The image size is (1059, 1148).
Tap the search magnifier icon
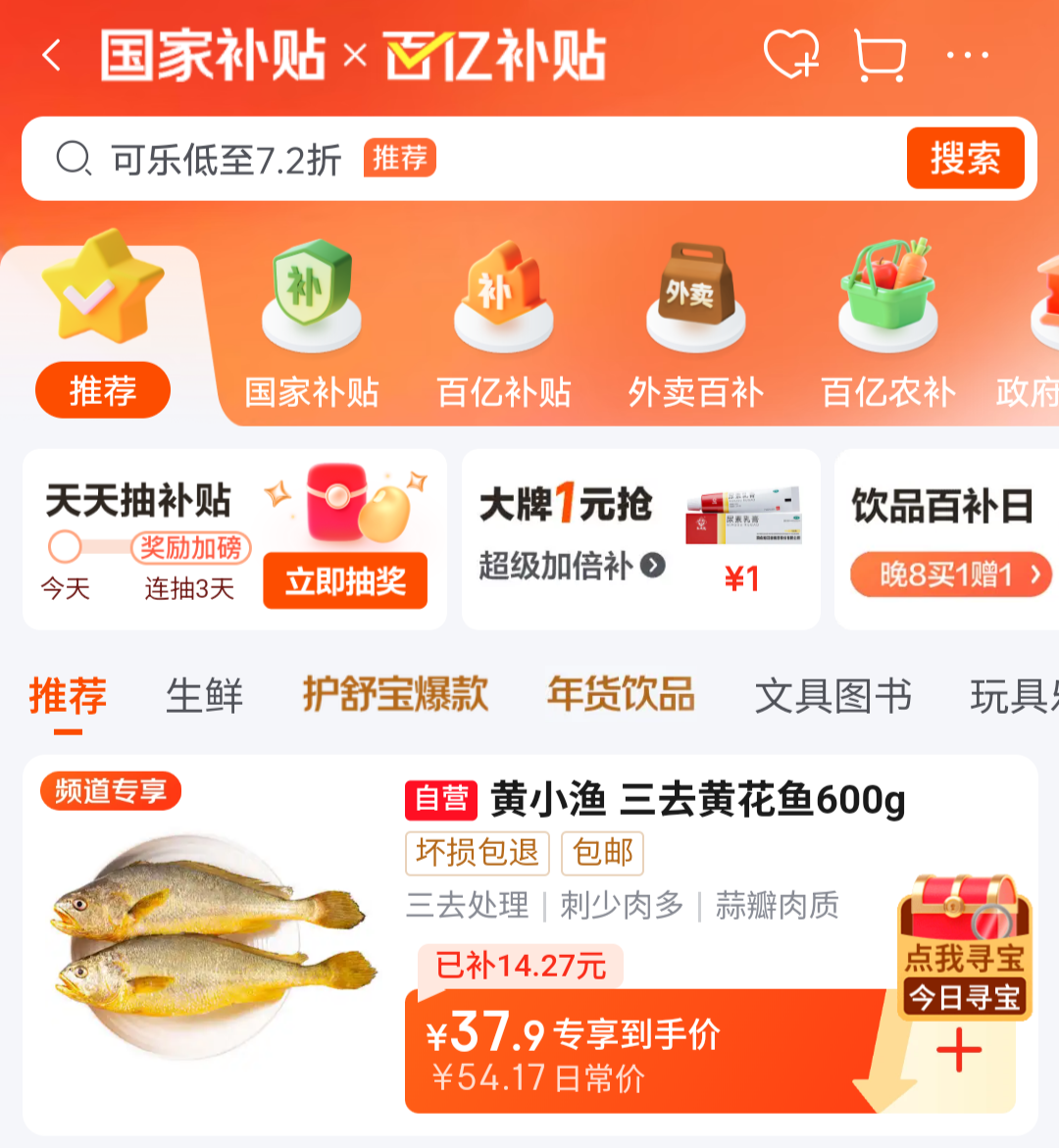[71, 158]
